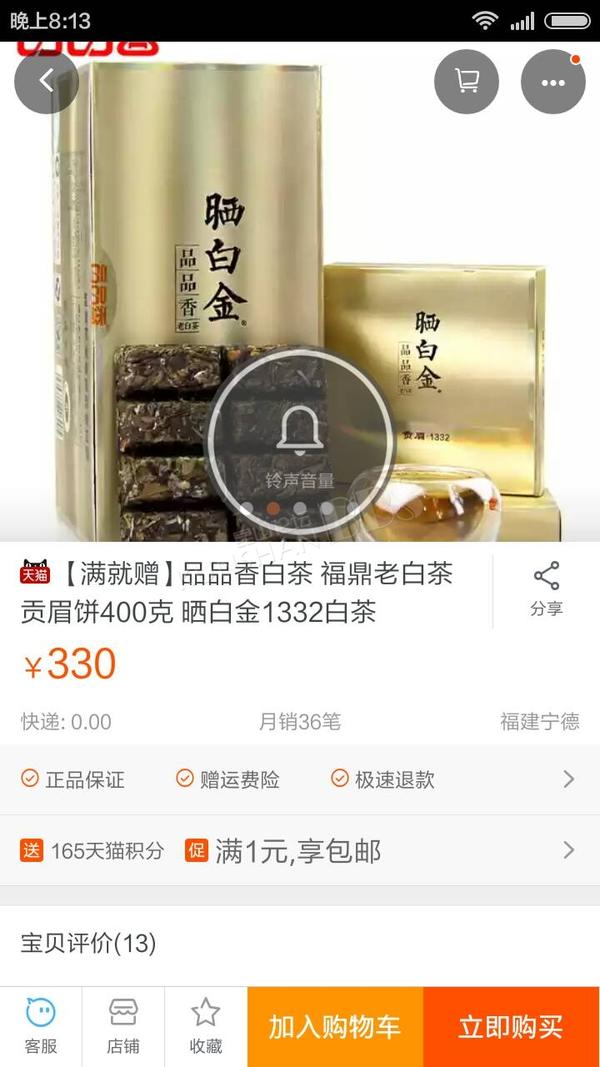Viewport: 600px width, 1067px height.
Task: Add product to 收藏 favorites
Action: click(206, 1027)
